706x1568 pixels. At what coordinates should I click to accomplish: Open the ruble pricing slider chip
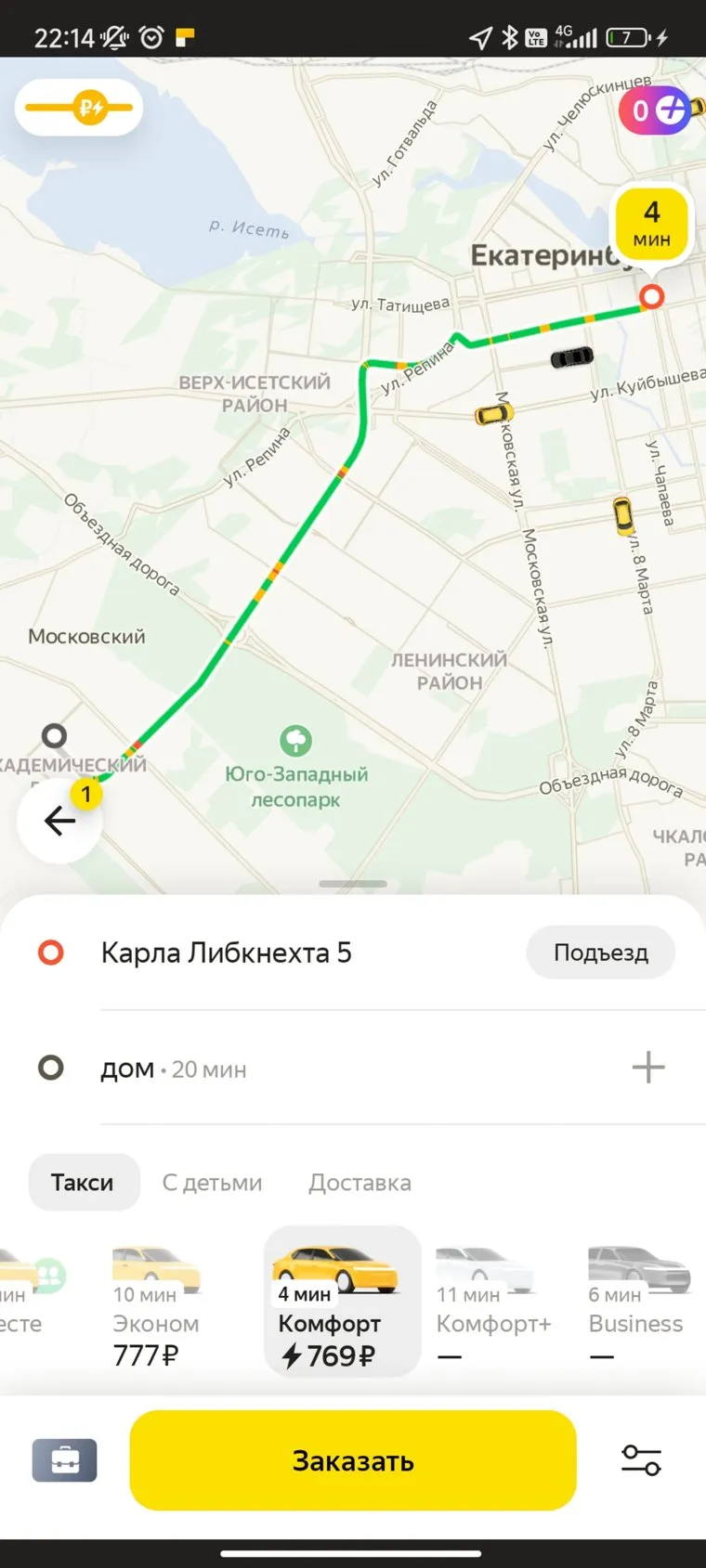[79, 109]
